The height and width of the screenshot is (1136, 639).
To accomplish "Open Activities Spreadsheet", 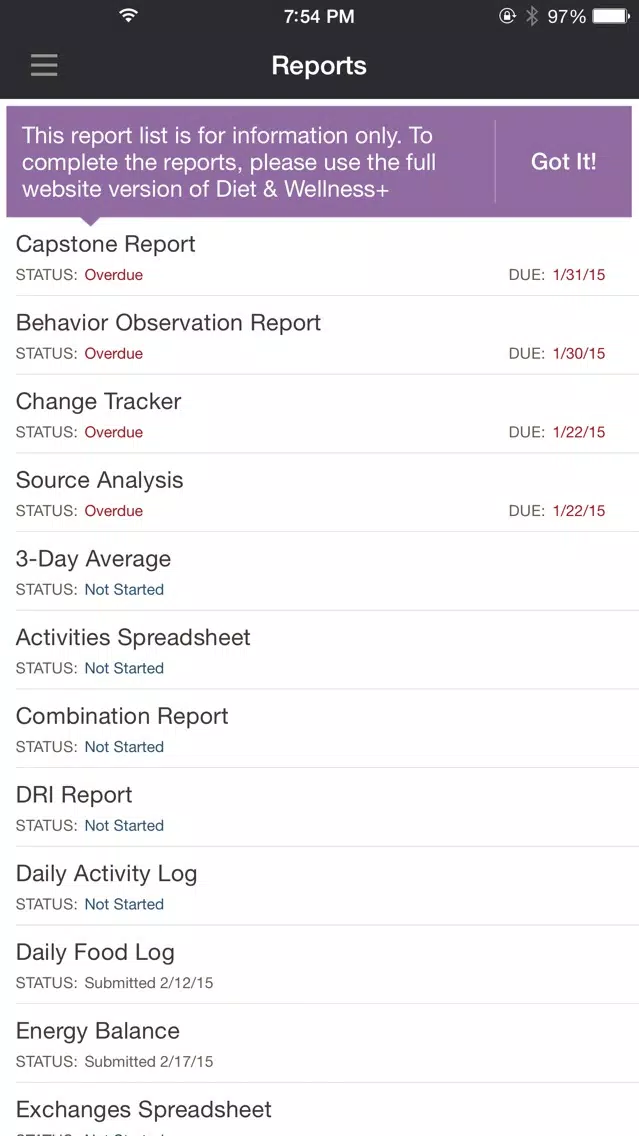I will pos(320,650).
